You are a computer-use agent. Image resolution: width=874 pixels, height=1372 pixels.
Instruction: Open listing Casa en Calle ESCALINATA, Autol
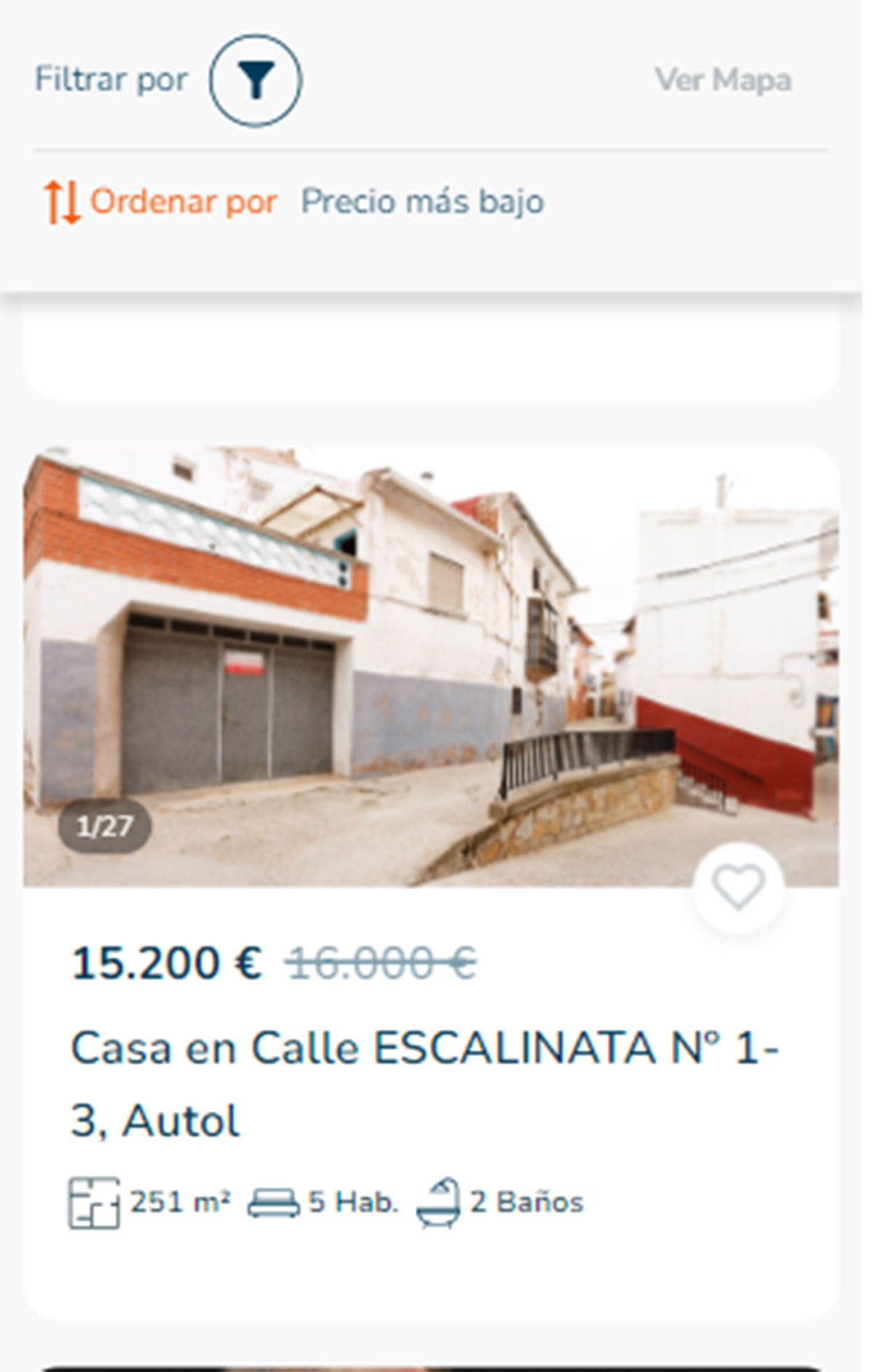[x=425, y=1083]
